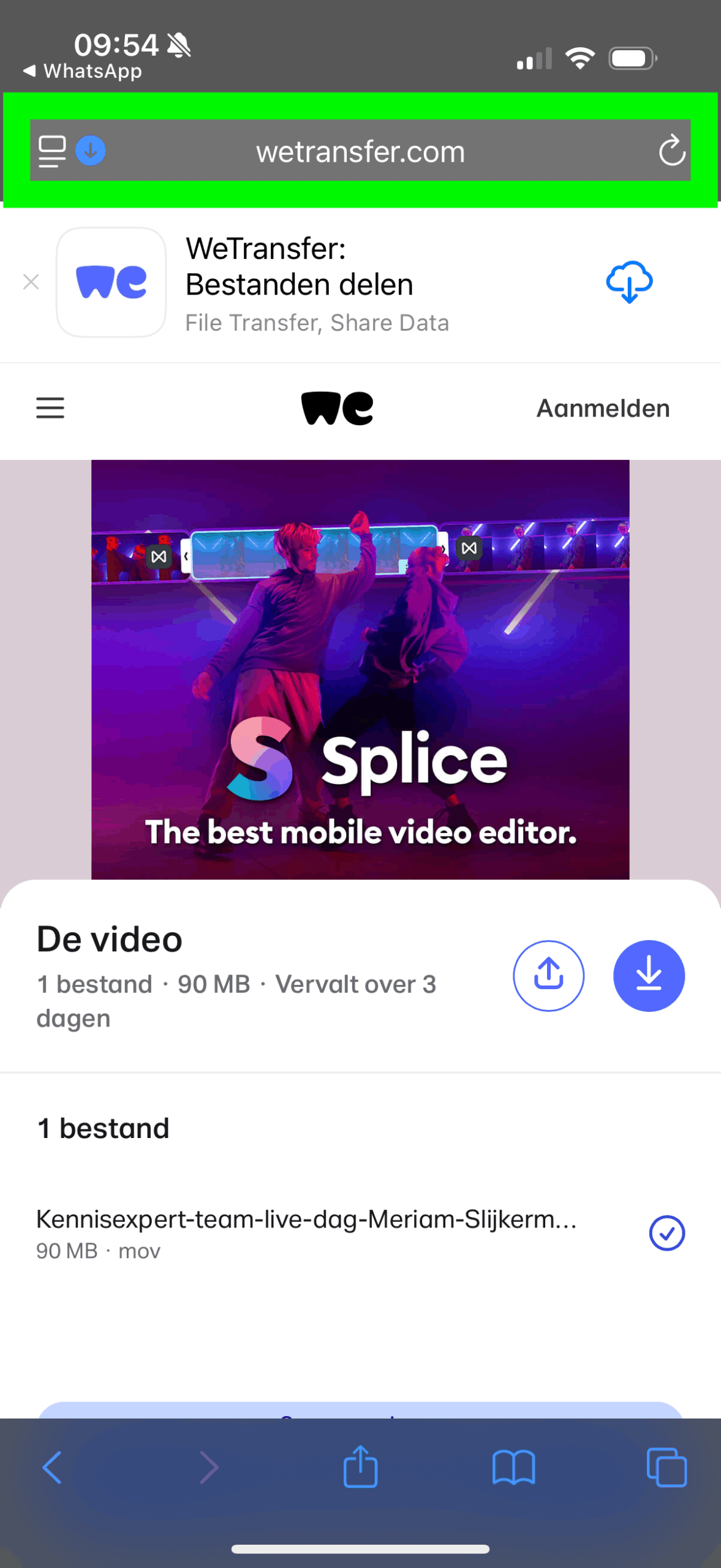Screen dimensions: 721x1568
Task: Tap Aanmelden to sign in
Action: [x=603, y=409]
